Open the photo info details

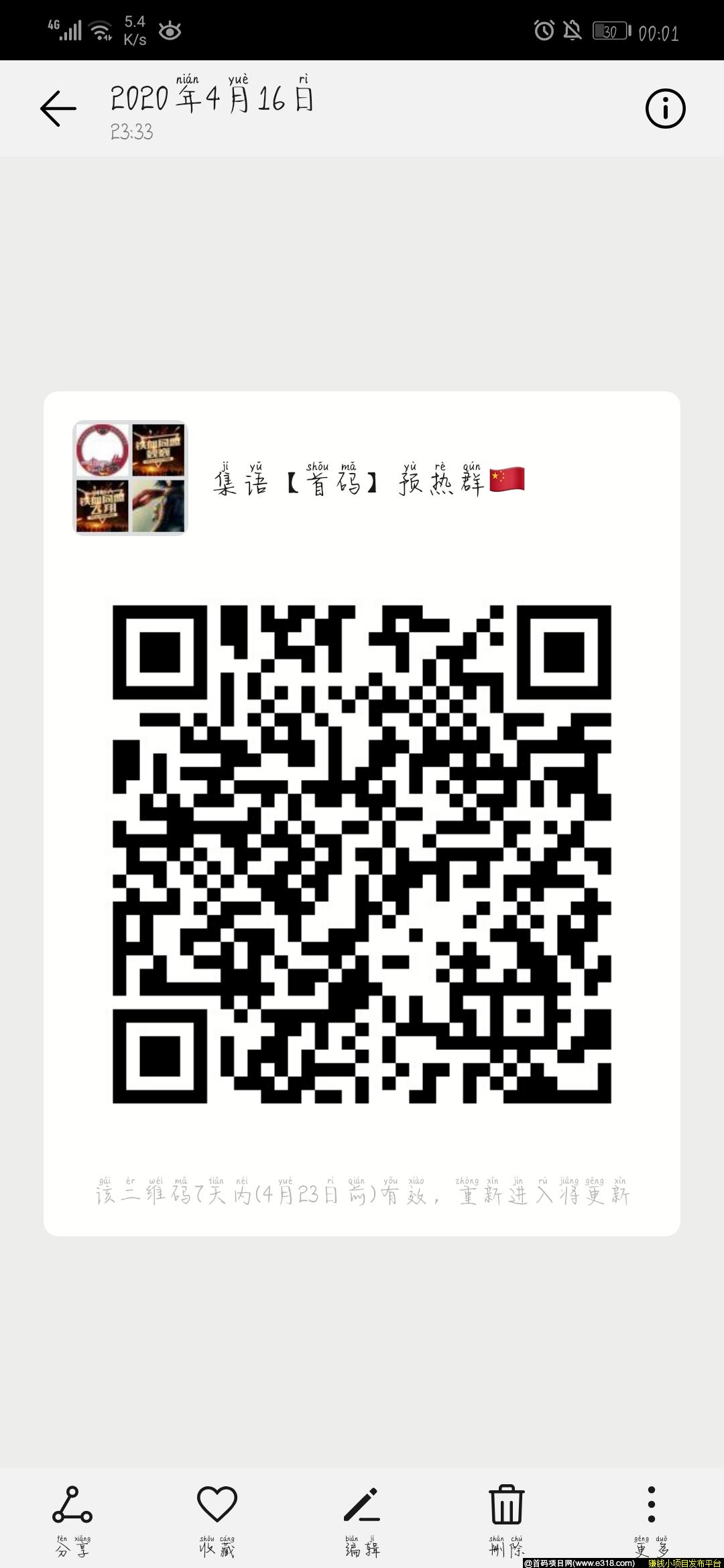(665, 109)
